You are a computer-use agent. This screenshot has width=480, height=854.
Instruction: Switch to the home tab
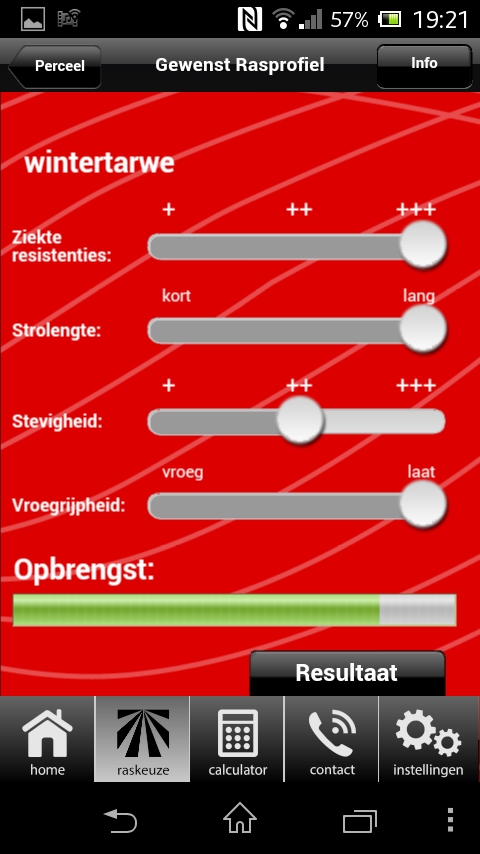tap(47, 739)
